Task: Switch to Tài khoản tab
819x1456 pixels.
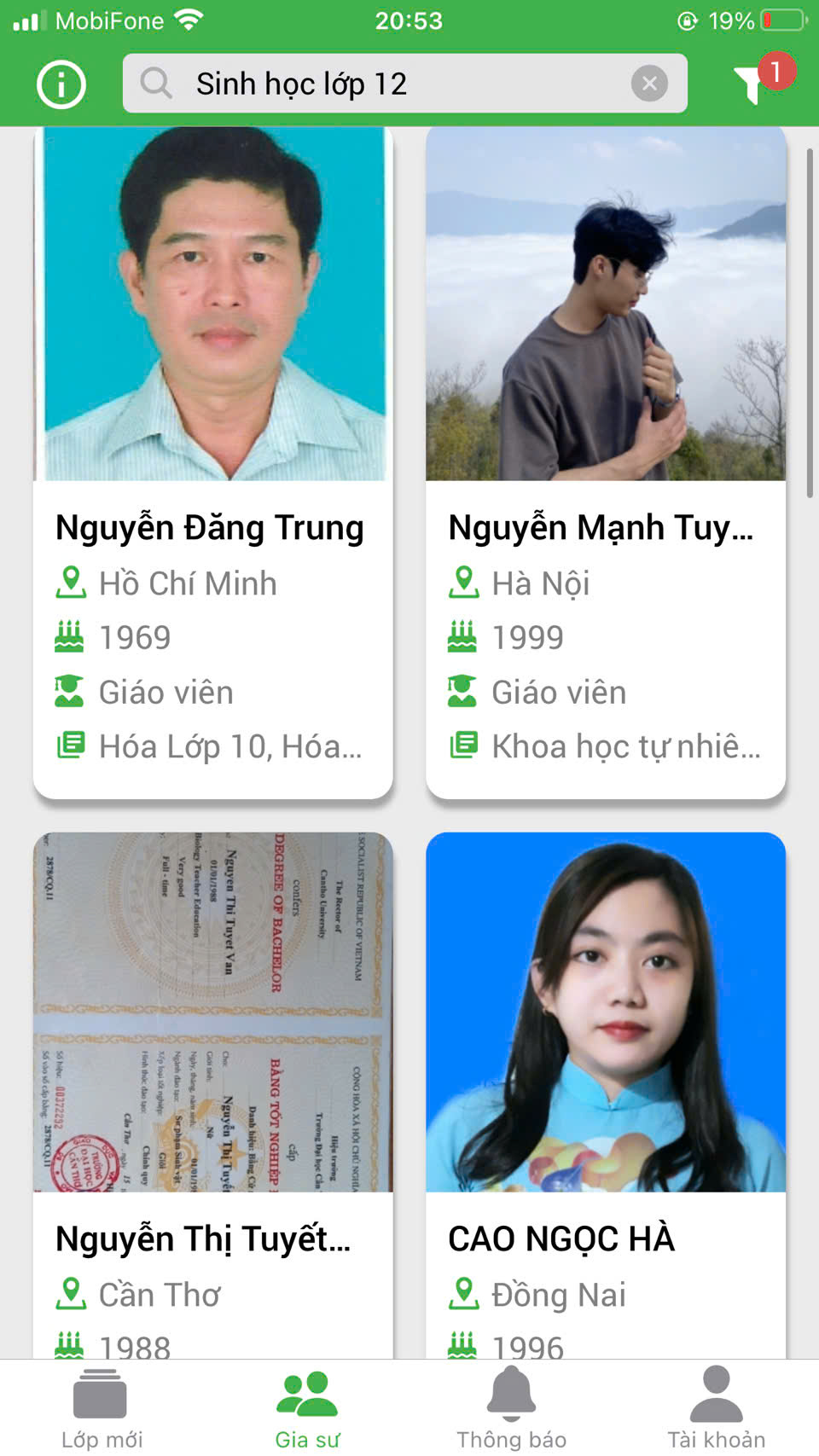Action: 716,1409
